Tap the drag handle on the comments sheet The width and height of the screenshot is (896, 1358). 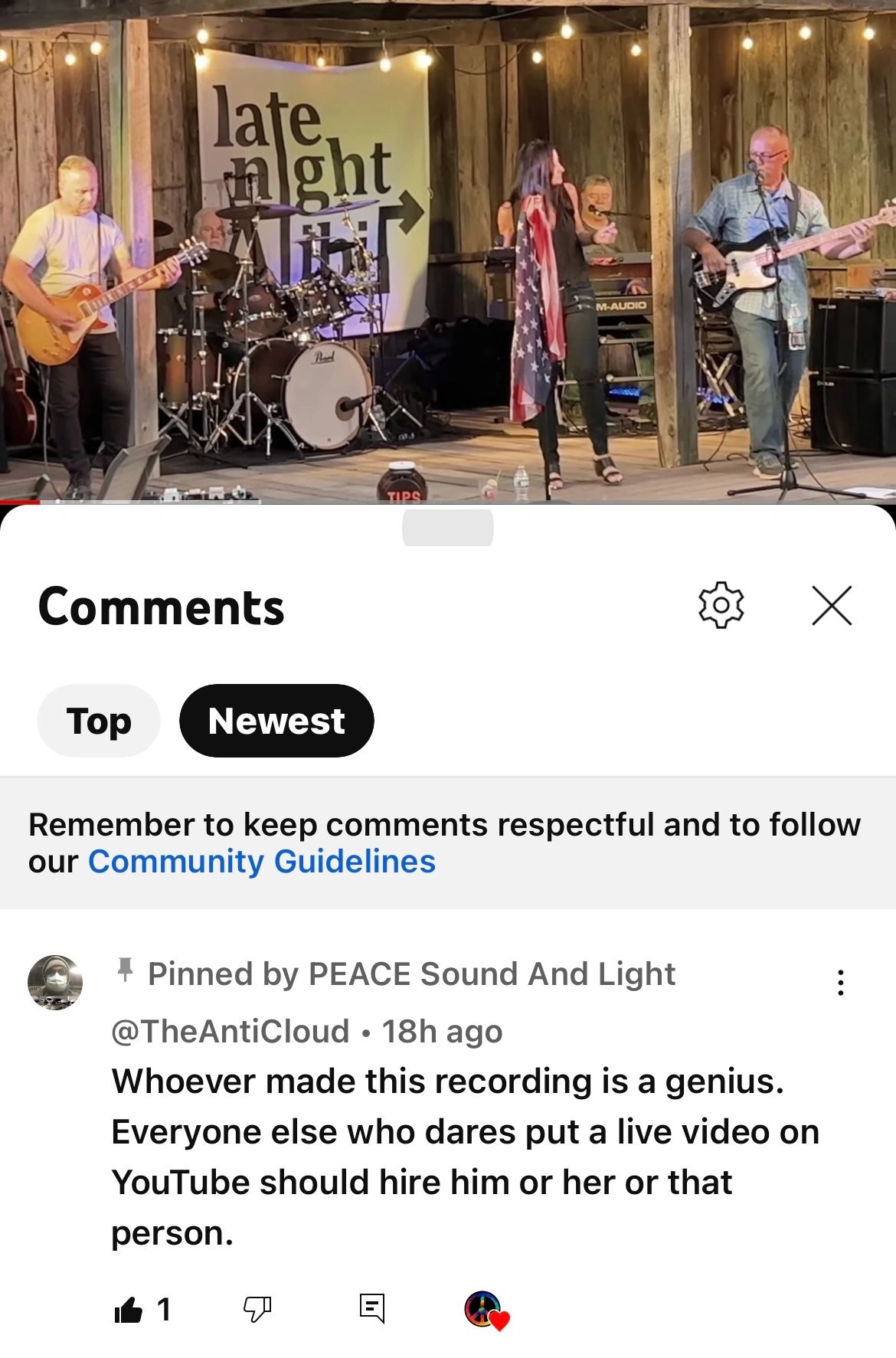click(448, 528)
